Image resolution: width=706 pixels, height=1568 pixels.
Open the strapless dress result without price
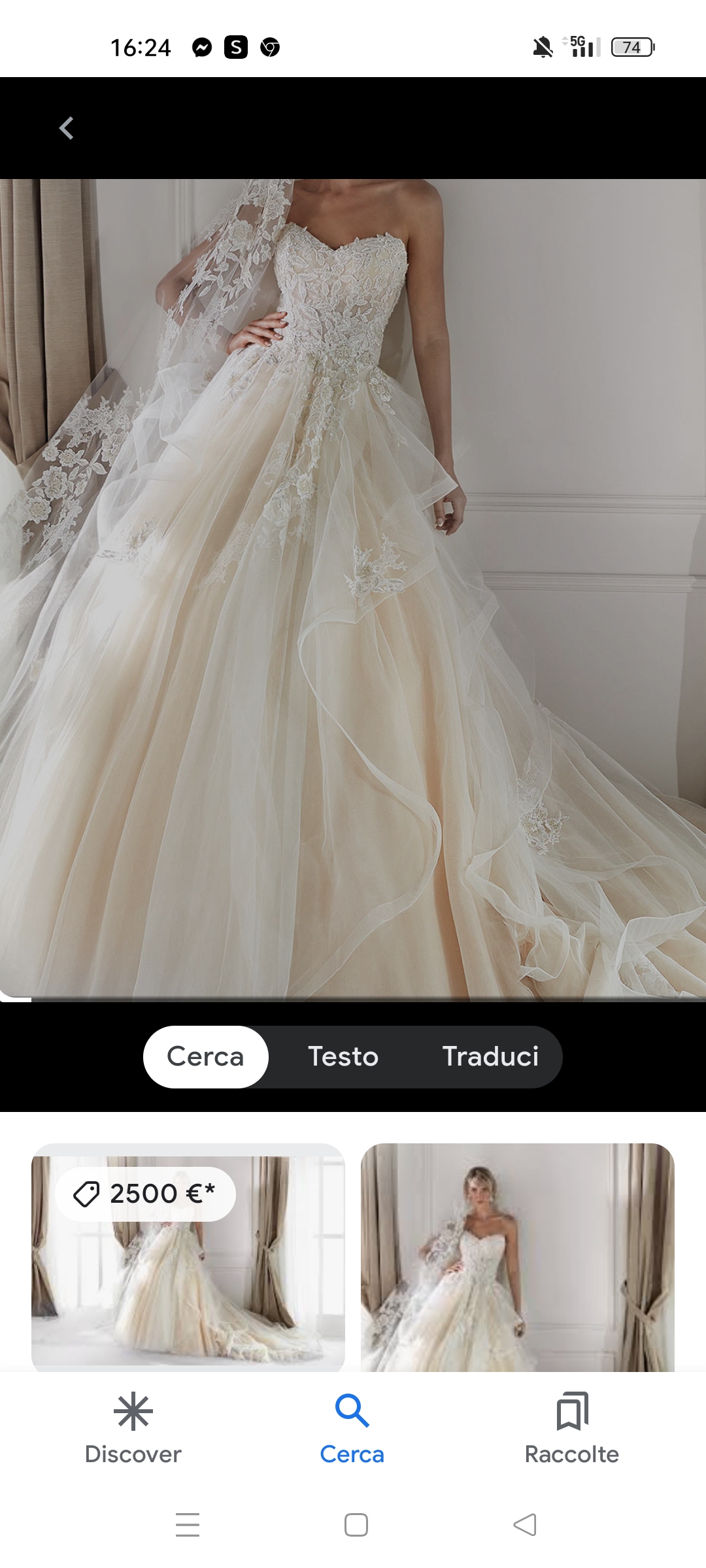click(x=518, y=1258)
